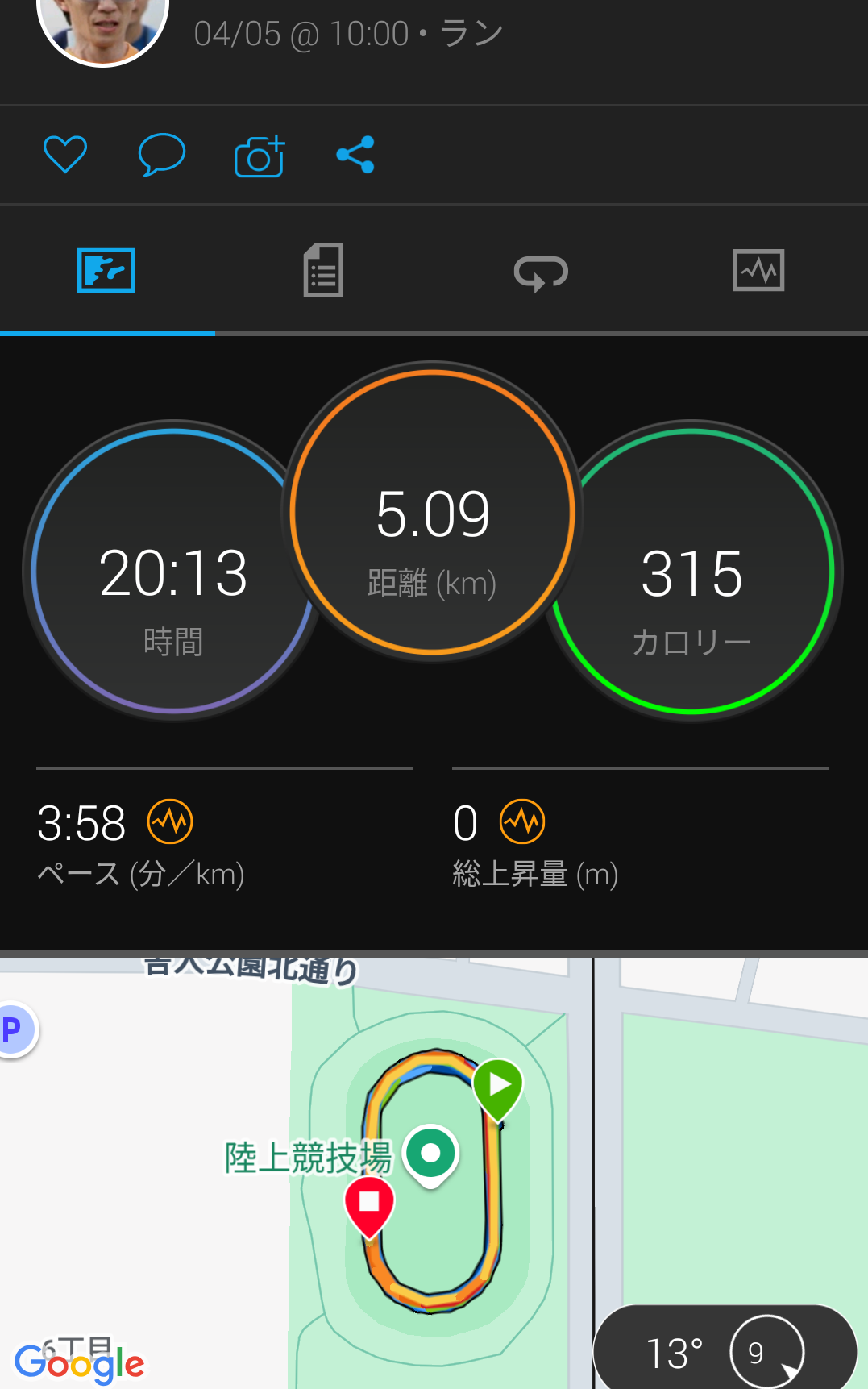Switch to the details list tab

click(x=323, y=271)
